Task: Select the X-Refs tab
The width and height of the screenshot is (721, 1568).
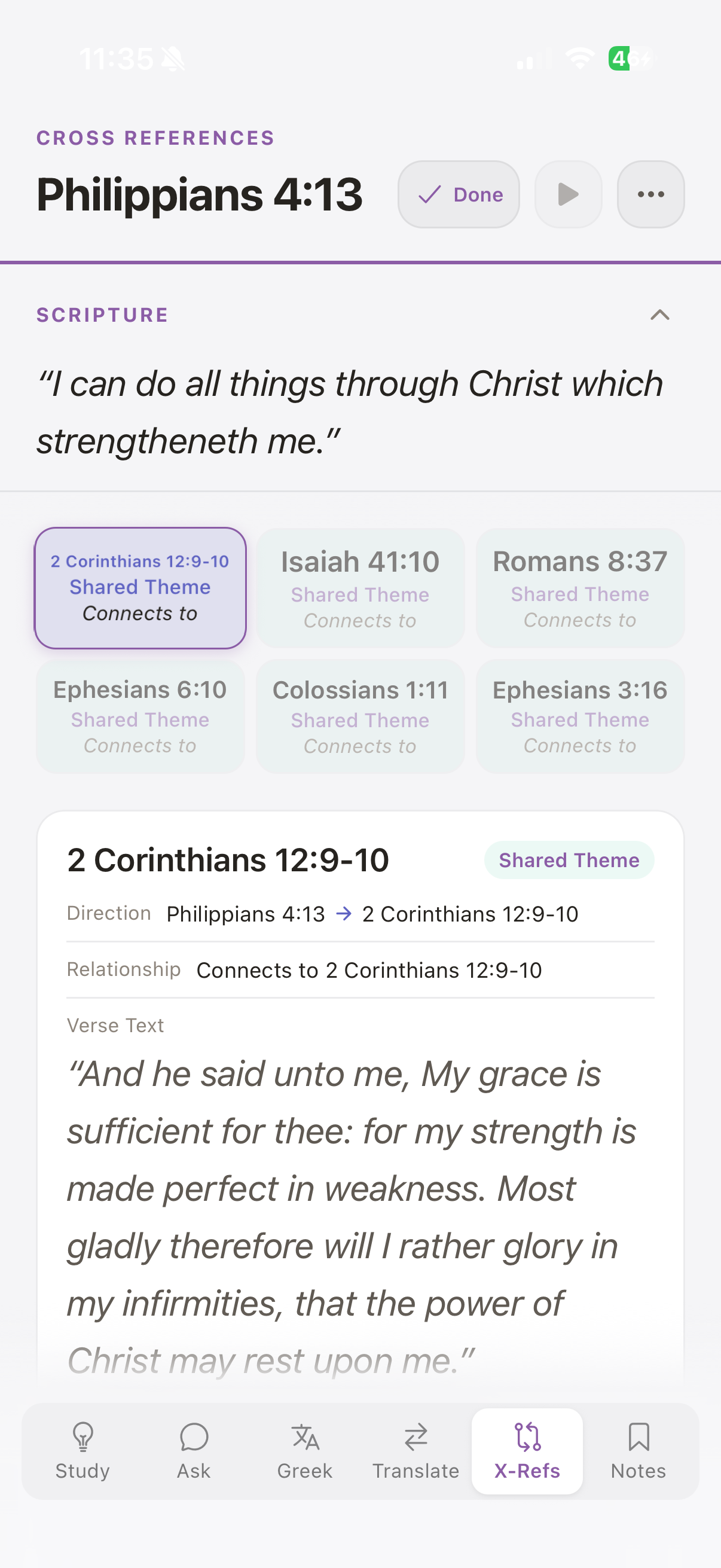Action: [527, 1451]
